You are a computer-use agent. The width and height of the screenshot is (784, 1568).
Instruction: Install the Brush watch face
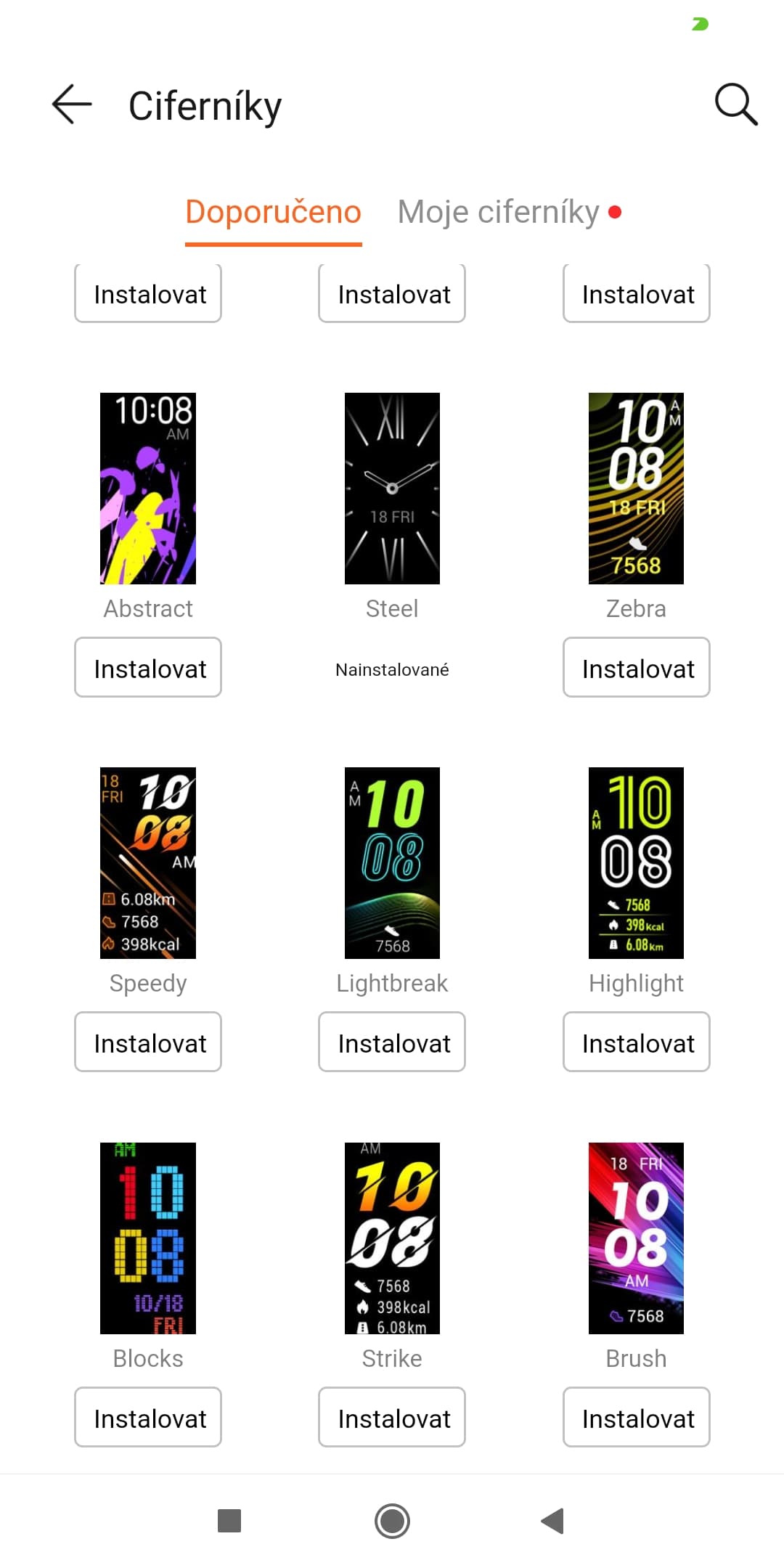point(637,1418)
